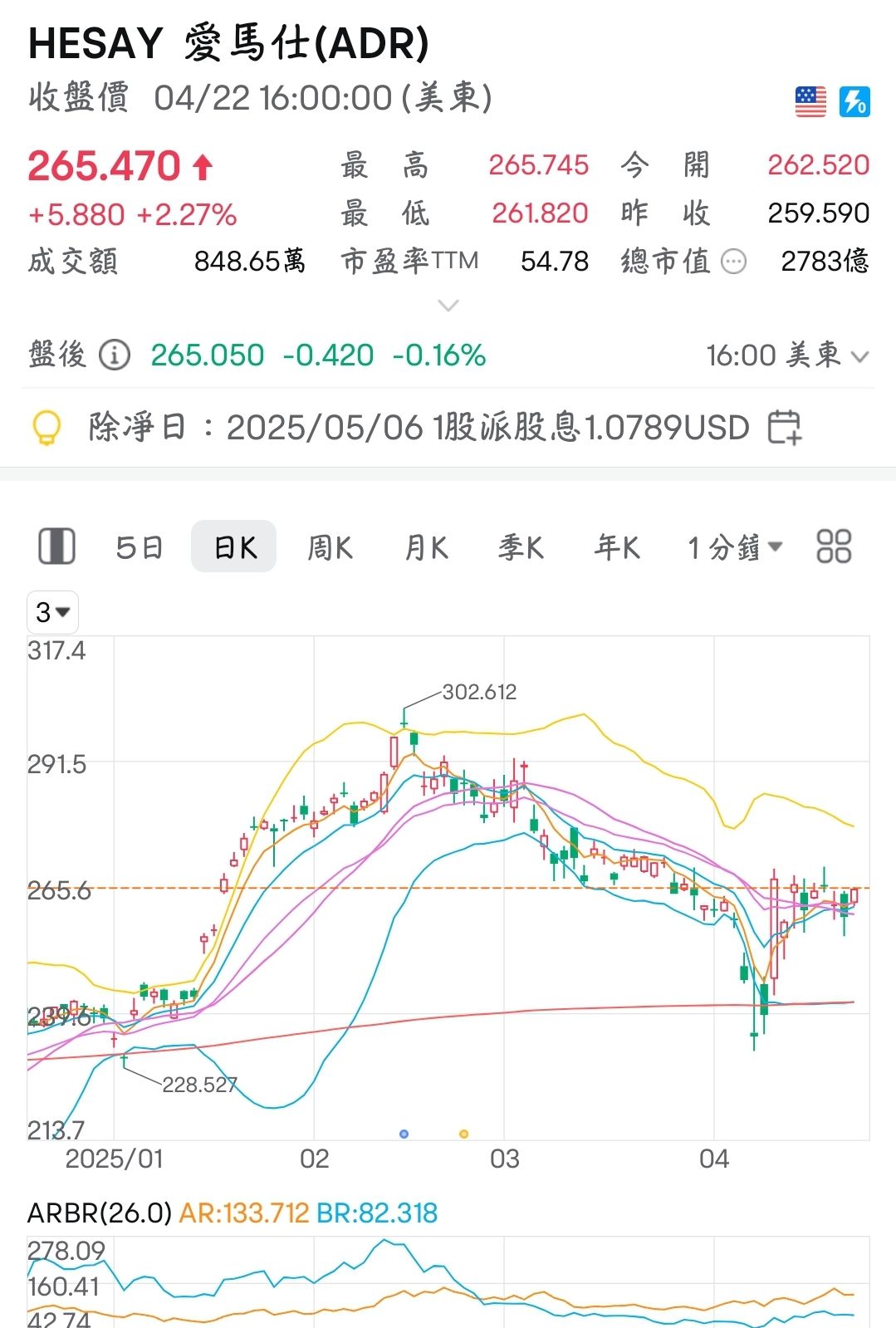Select the 日K chart tab

234,547
